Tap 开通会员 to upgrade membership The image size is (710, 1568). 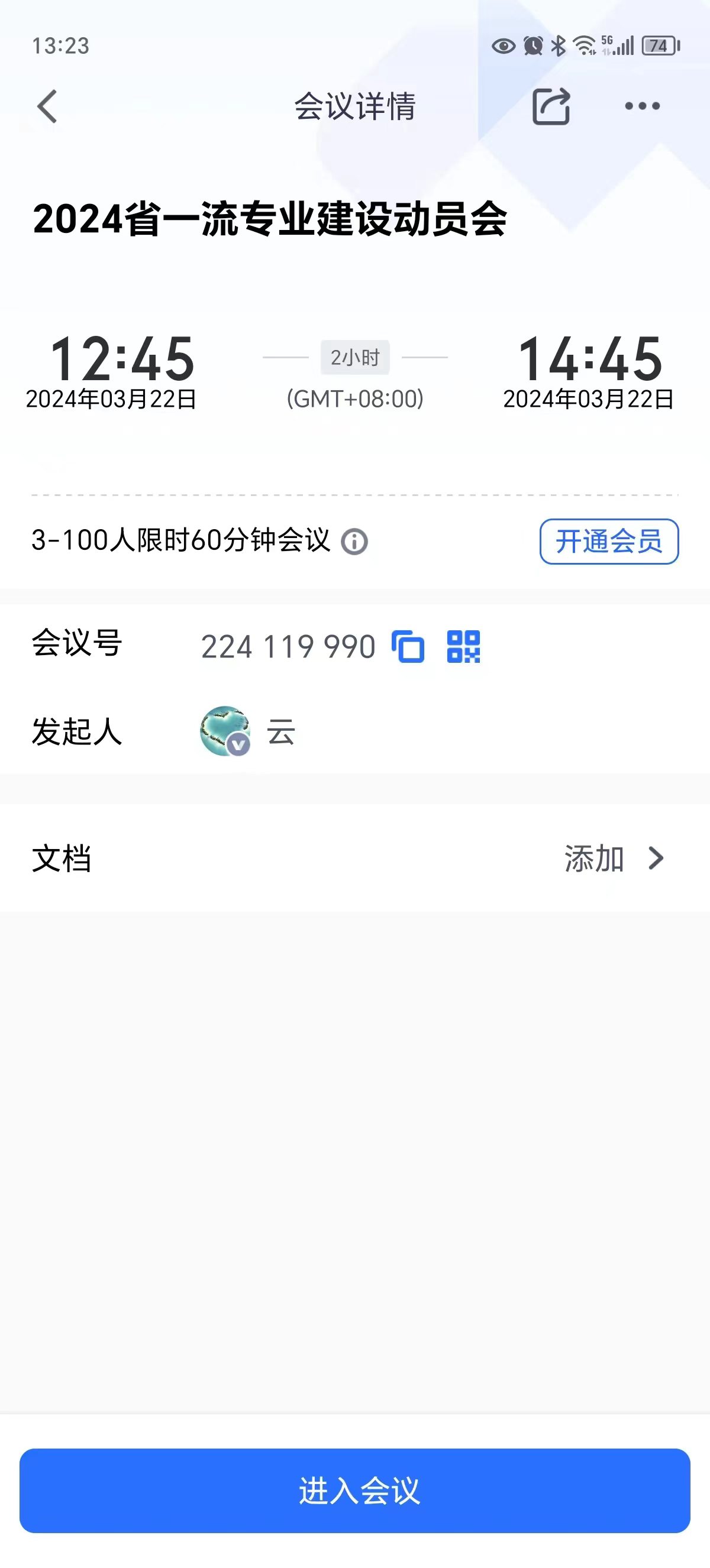pos(608,541)
